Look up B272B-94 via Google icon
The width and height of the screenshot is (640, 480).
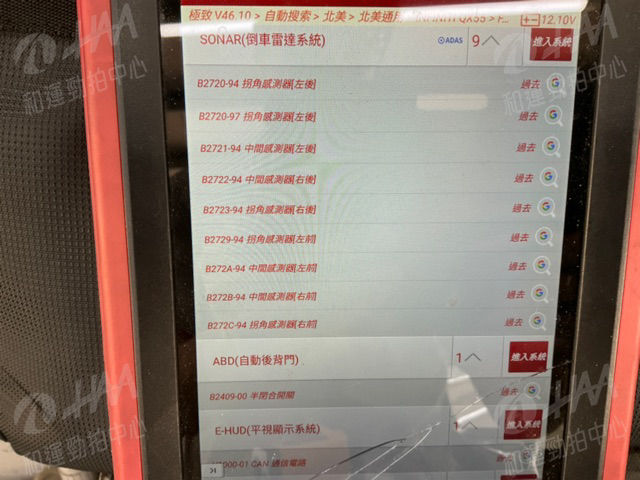tap(539, 295)
